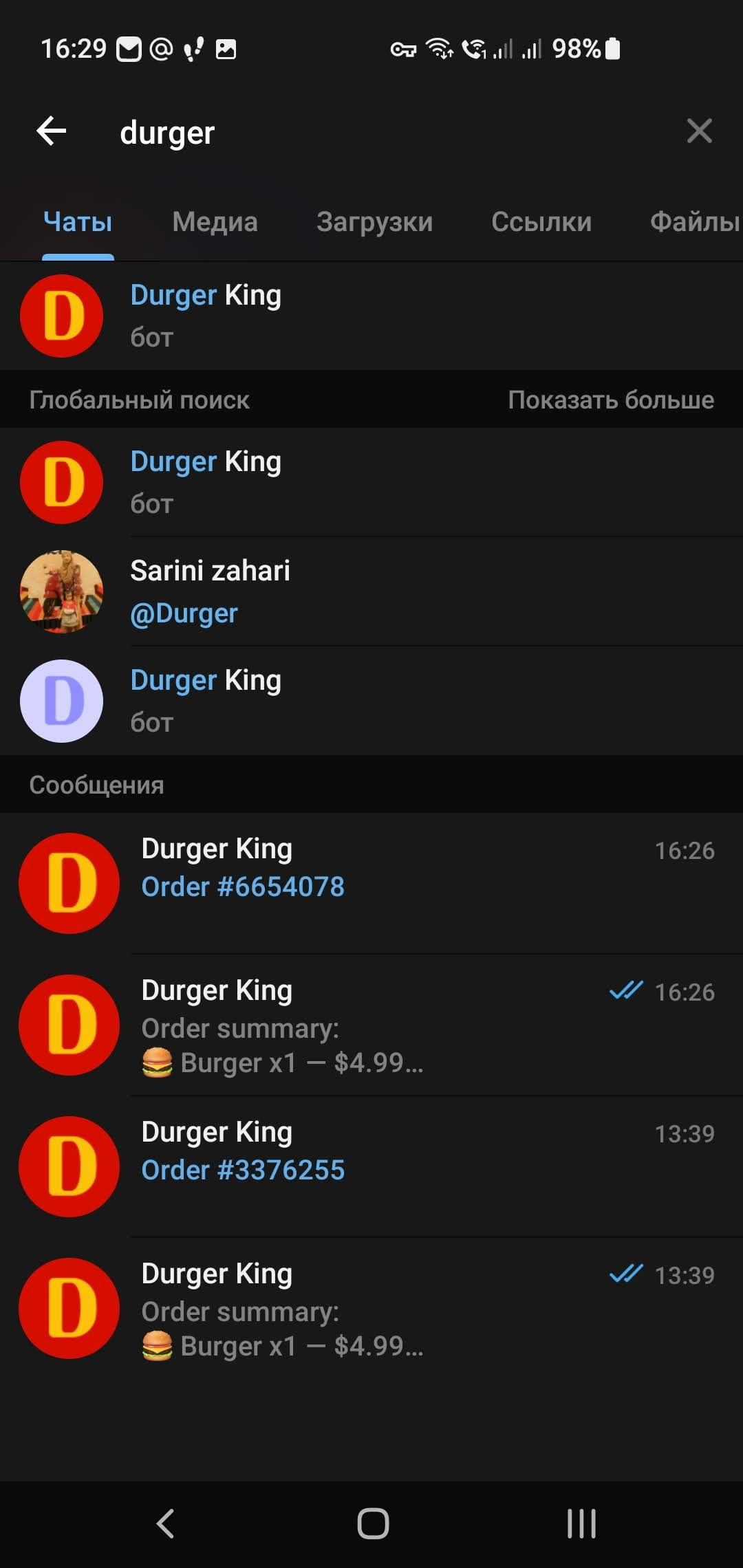743x1568 pixels.
Task: Clear the search query with the X
Action: (699, 131)
